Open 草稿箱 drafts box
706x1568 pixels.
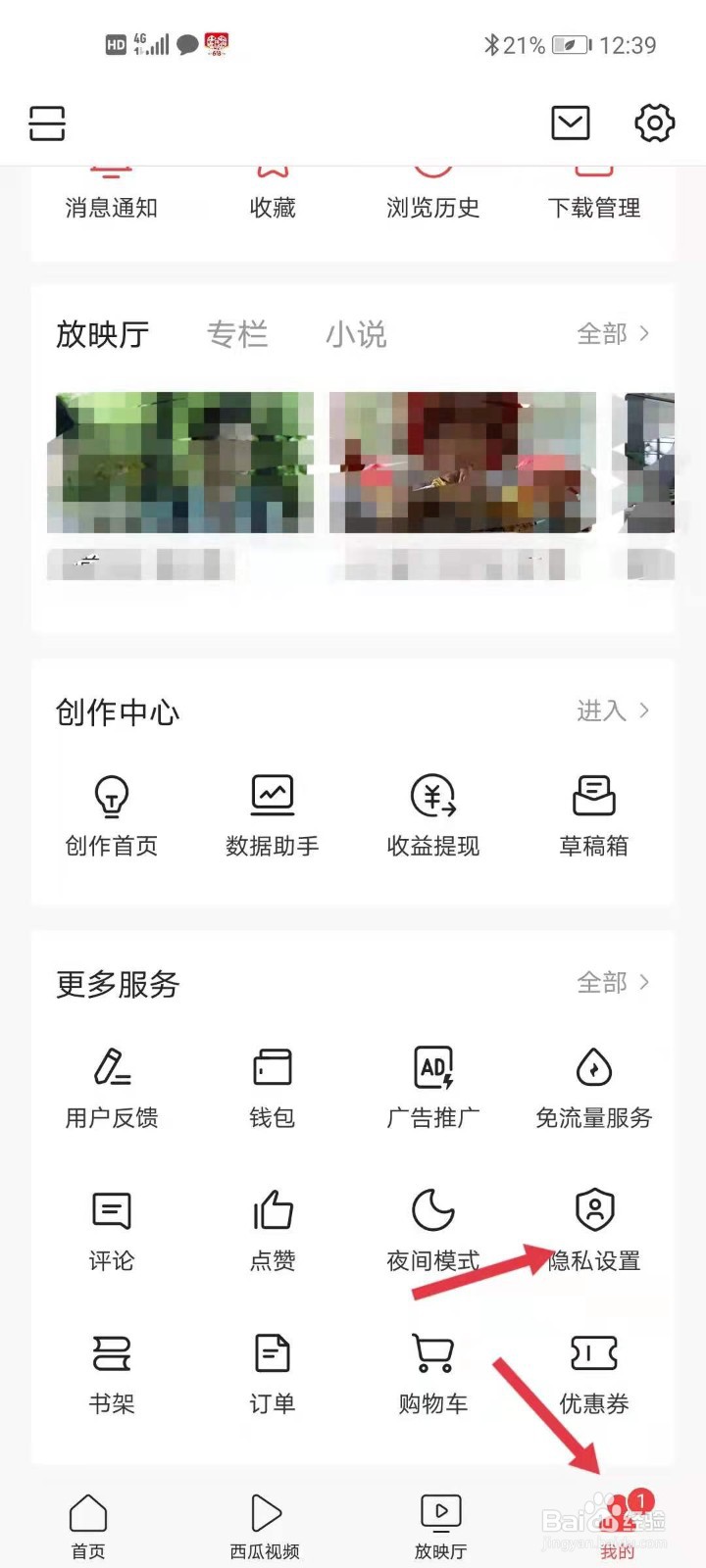click(594, 813)
